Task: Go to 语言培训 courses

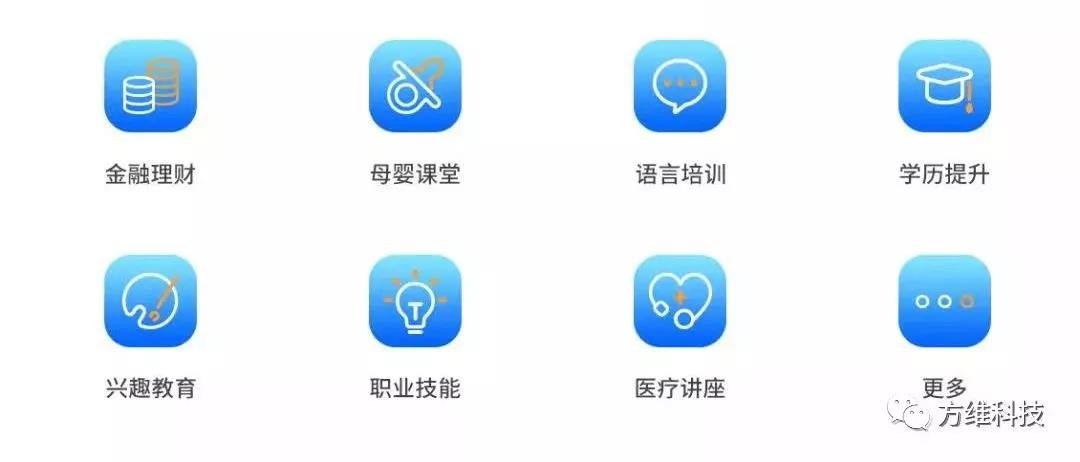Action: click(x=680, y=87)
